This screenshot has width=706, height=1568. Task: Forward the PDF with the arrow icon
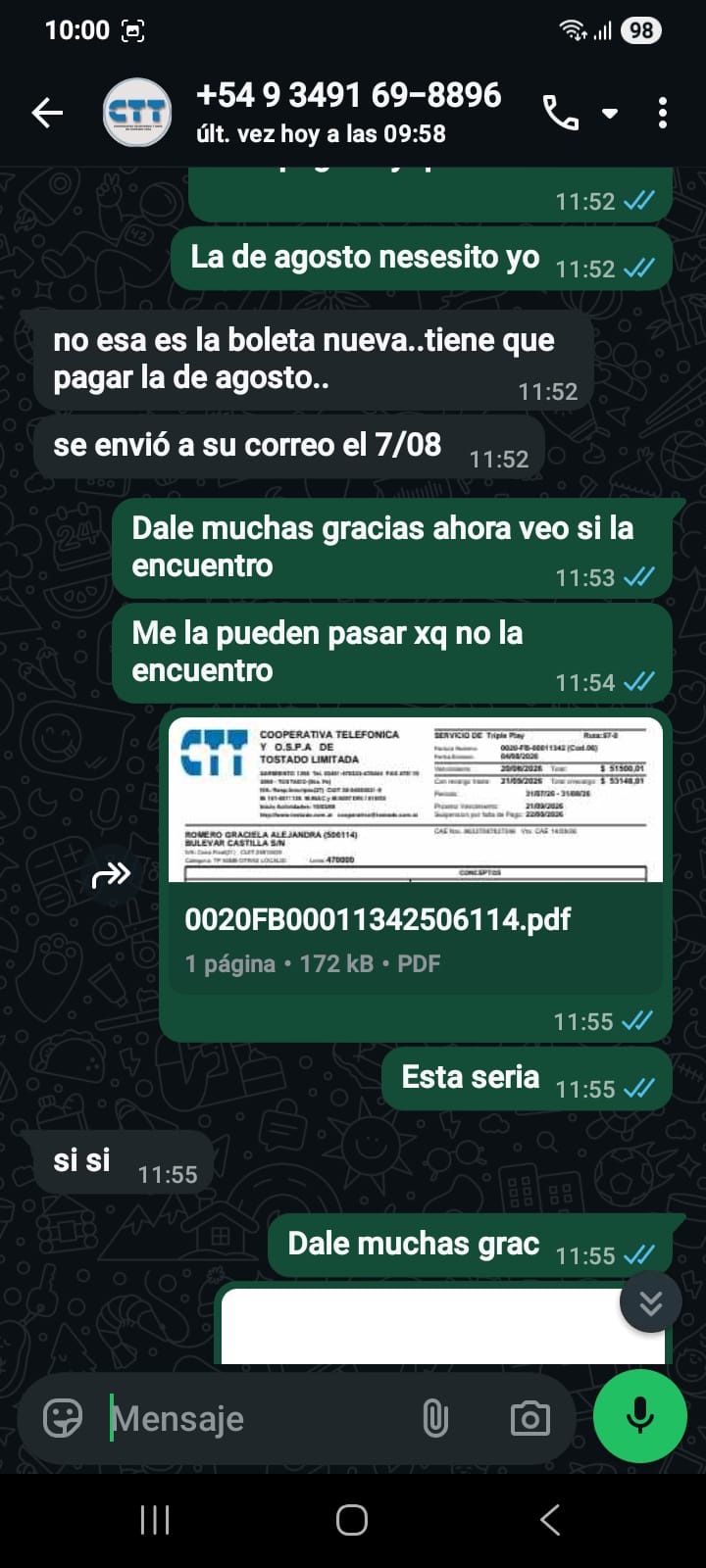coord(112,874)
